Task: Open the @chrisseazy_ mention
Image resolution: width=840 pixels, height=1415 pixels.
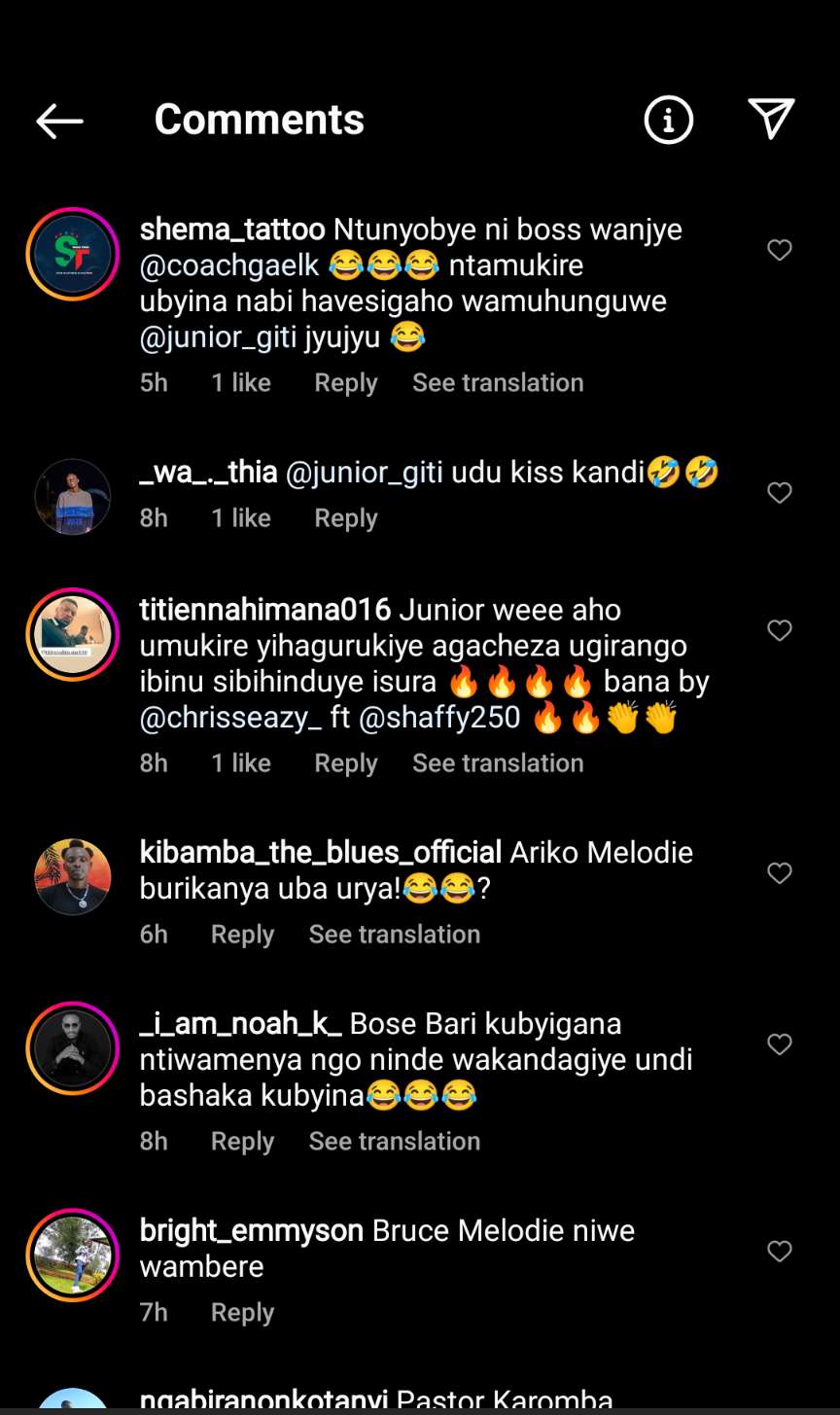Action: click(x=230, y=719)
